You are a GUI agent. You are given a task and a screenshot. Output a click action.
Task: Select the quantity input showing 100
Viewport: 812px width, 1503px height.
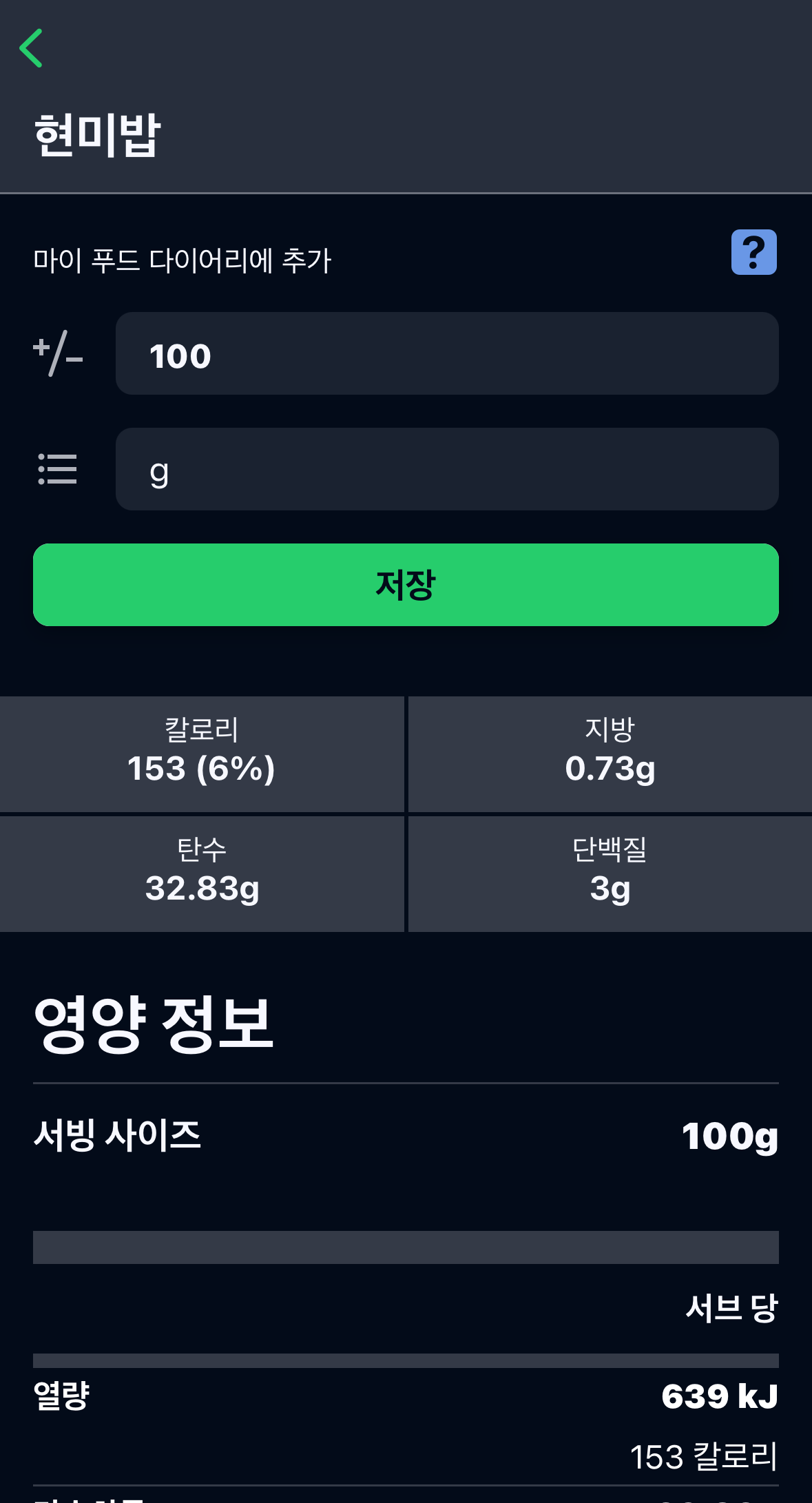447,354
